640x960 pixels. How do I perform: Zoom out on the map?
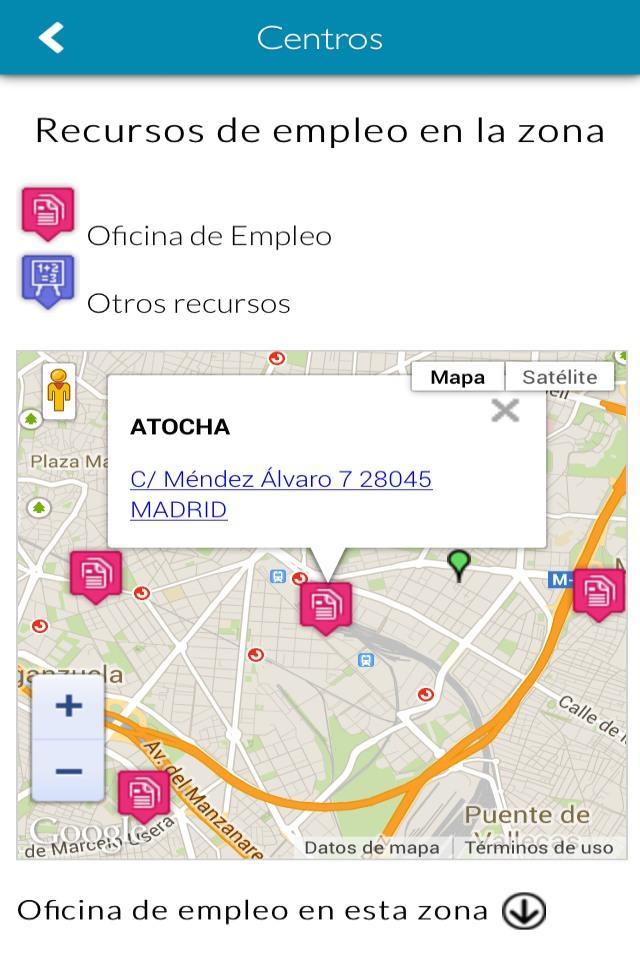tap(68, 770)
